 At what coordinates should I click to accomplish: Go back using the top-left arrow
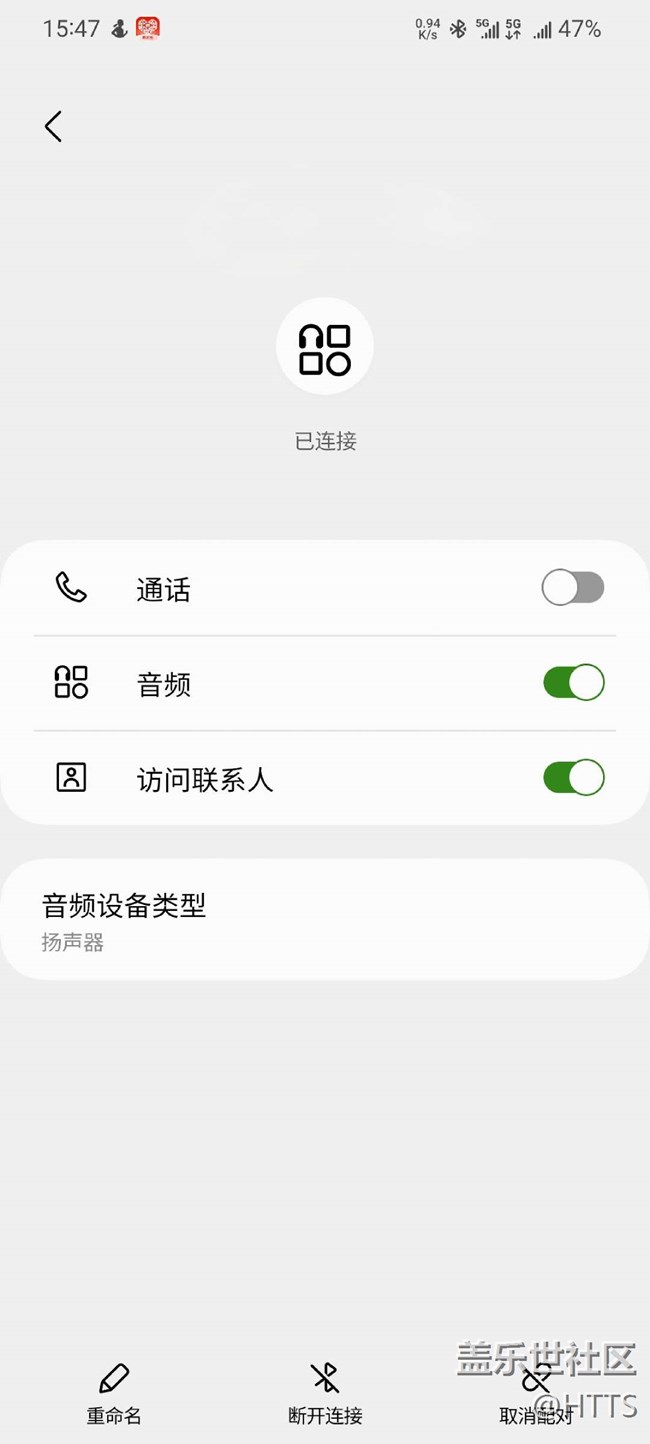(x=53, y=126)
